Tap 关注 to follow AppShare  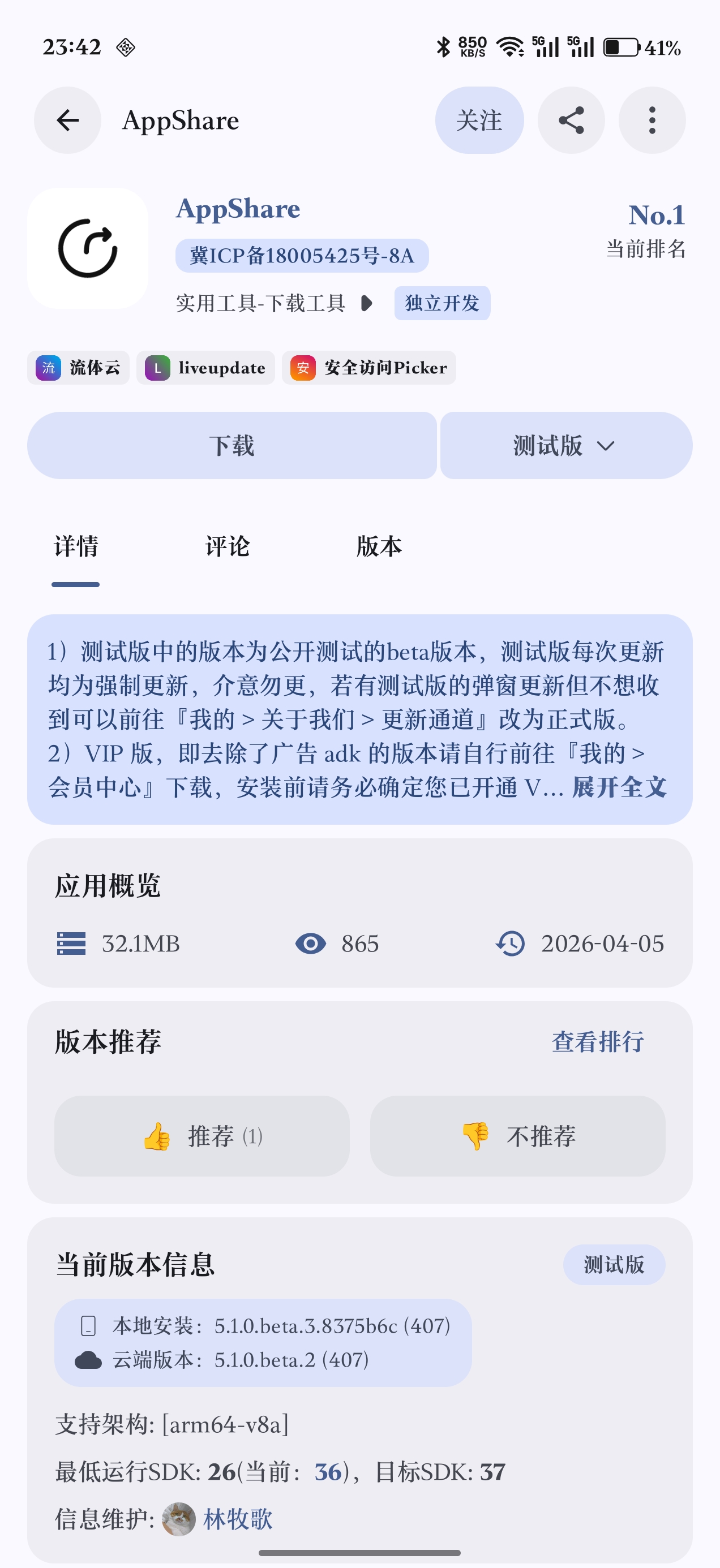[x=479, y=120]
